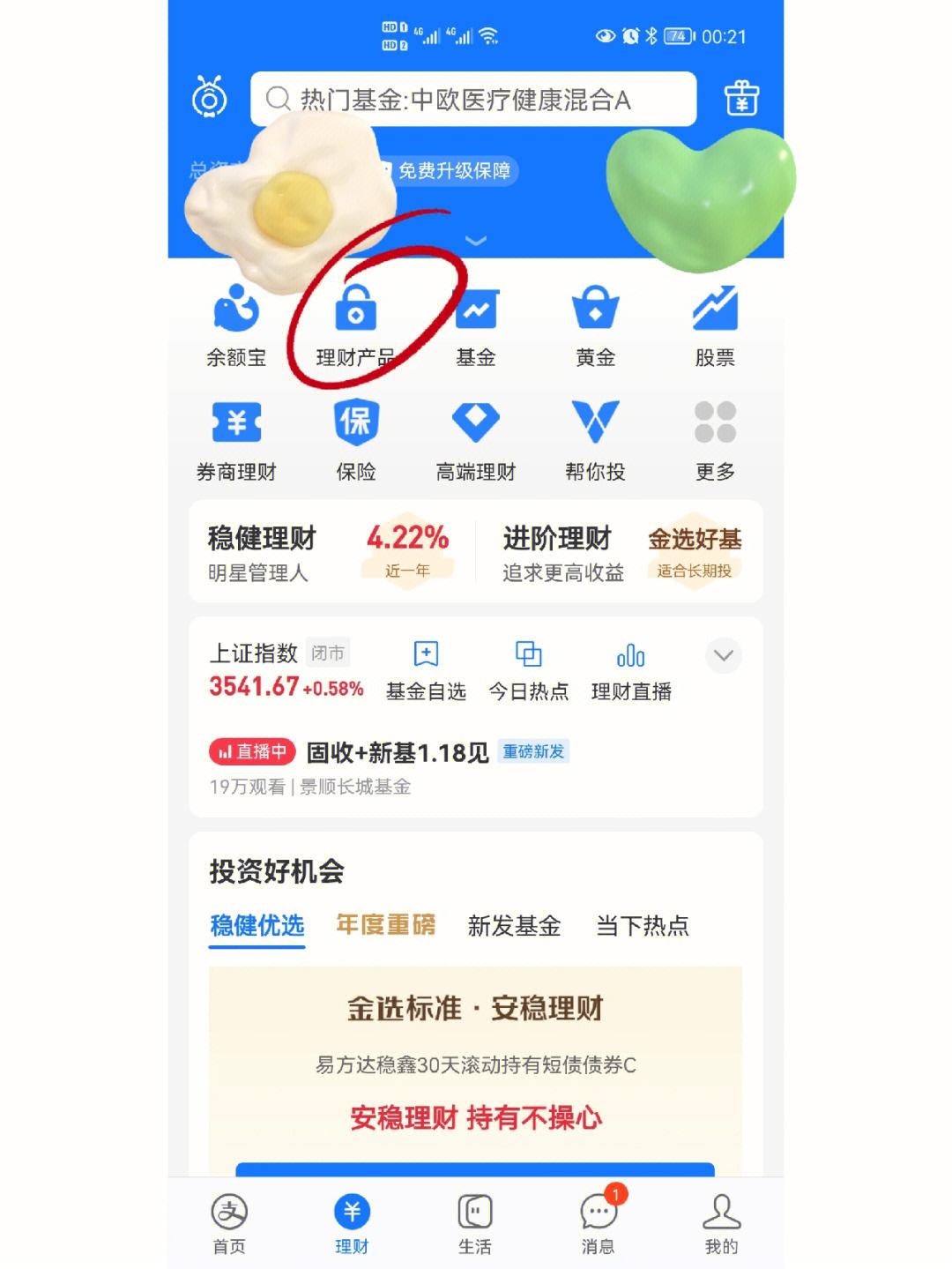This screenshot has height=1269, width=952.
Task: Switch to the 首页 tab
Action: pos(229,1222)
